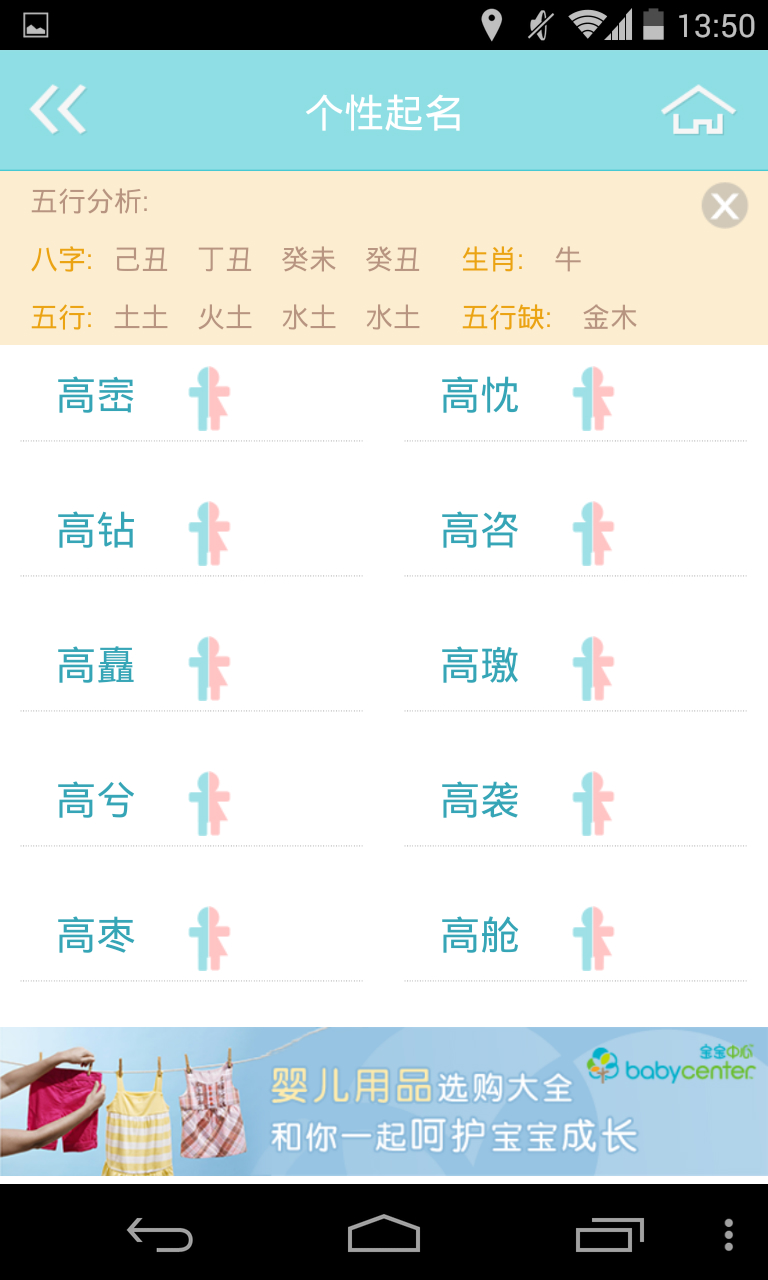768x1280 pixels.
Task: Open the system overflow menu dots
Action: pyautogui.click(x=729, y=1234)
